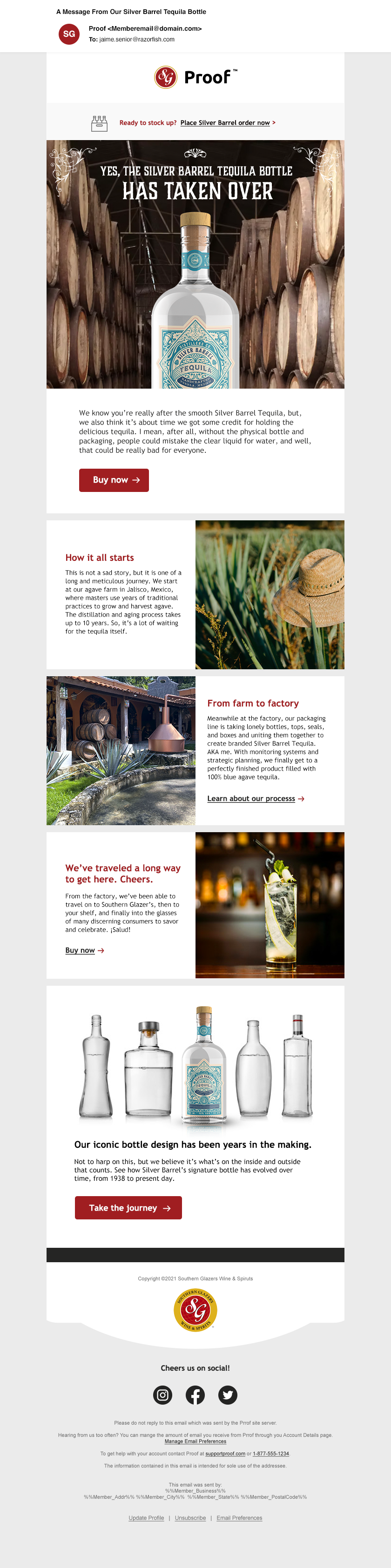Visit the supportproof.com link

pyautogui.click(x=225, y=1454)
